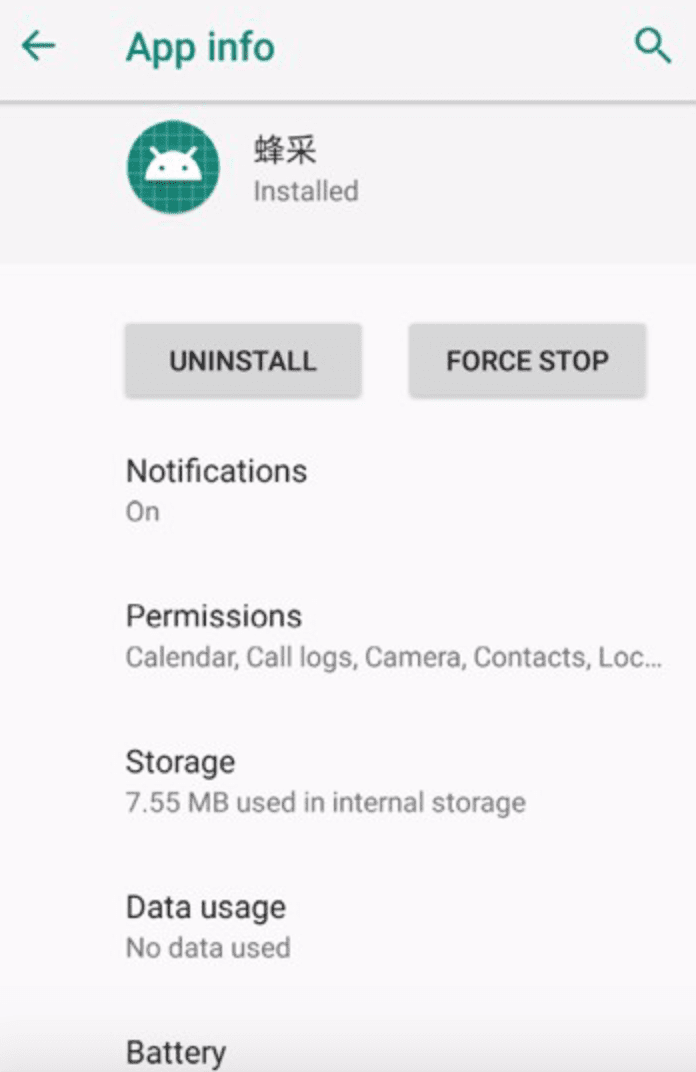The height and width of the screenshot is (1072, 696).
Task: Go back from App info
Action: point(39,46)
